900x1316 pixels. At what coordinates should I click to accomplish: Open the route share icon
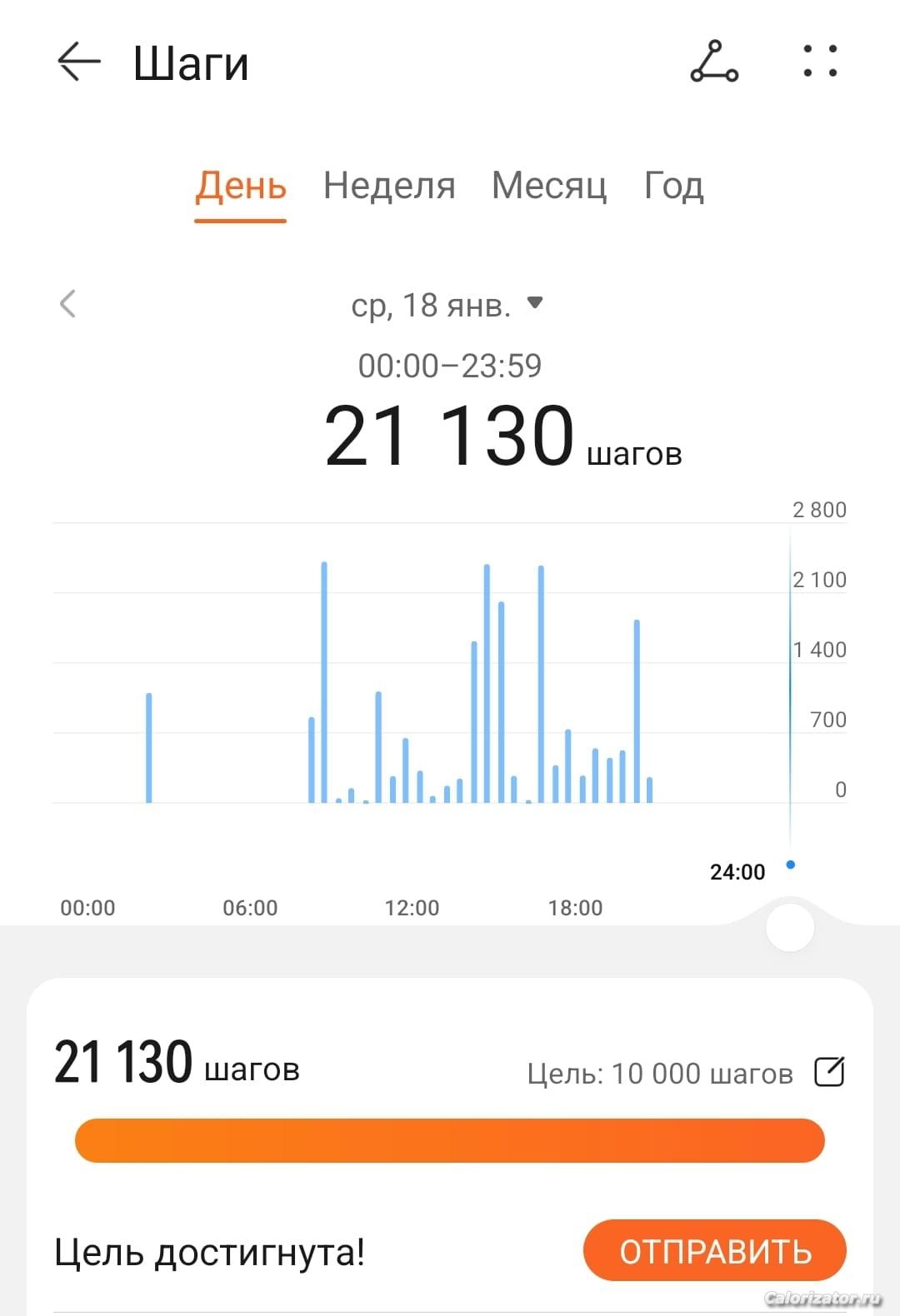(x=714, y=62)
